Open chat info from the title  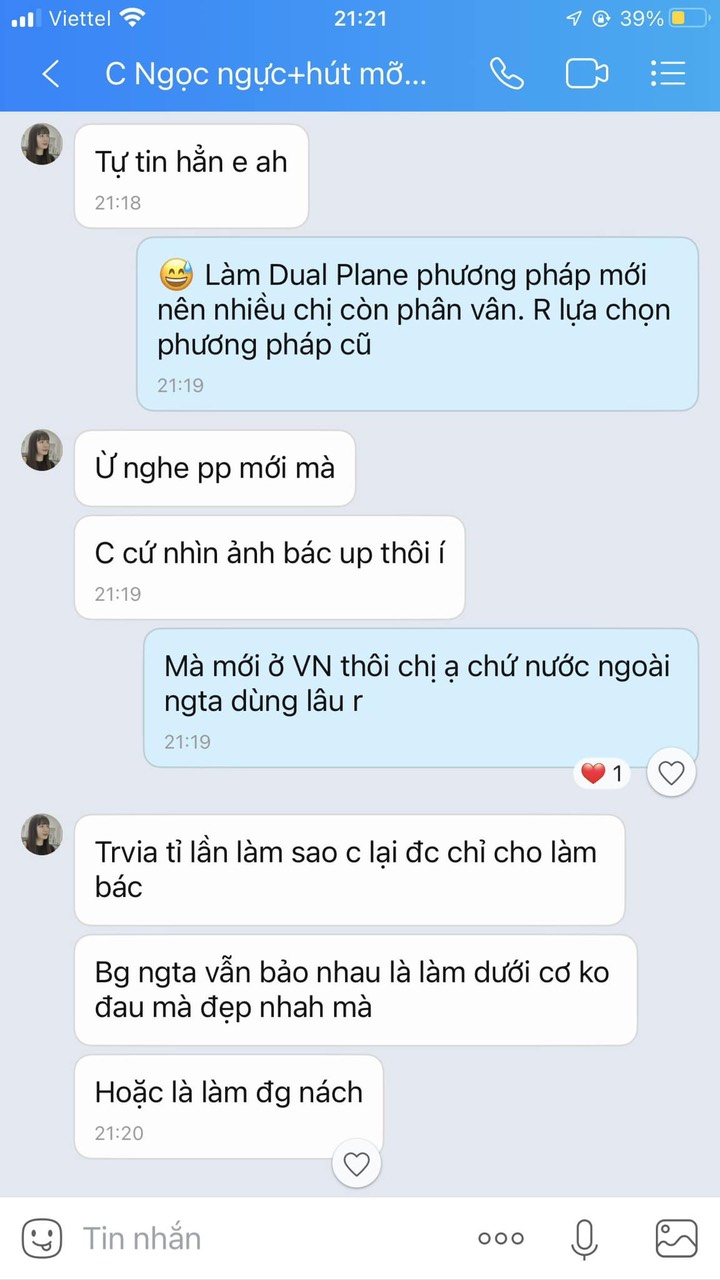[266, 74]
